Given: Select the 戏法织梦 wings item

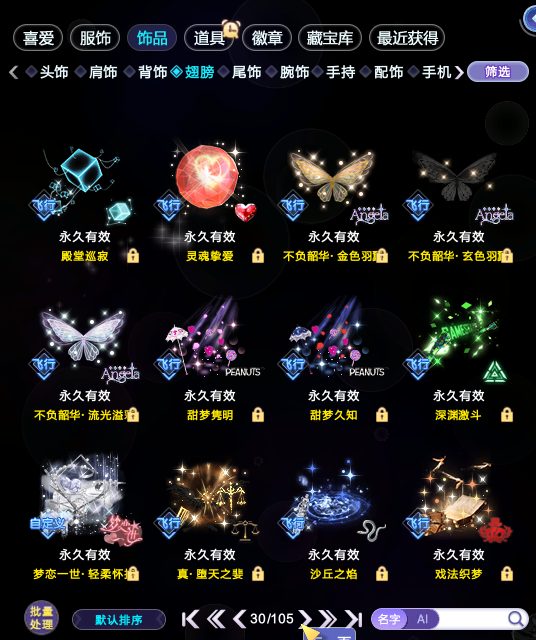Looking at the screenshot, I should (458, 519).
